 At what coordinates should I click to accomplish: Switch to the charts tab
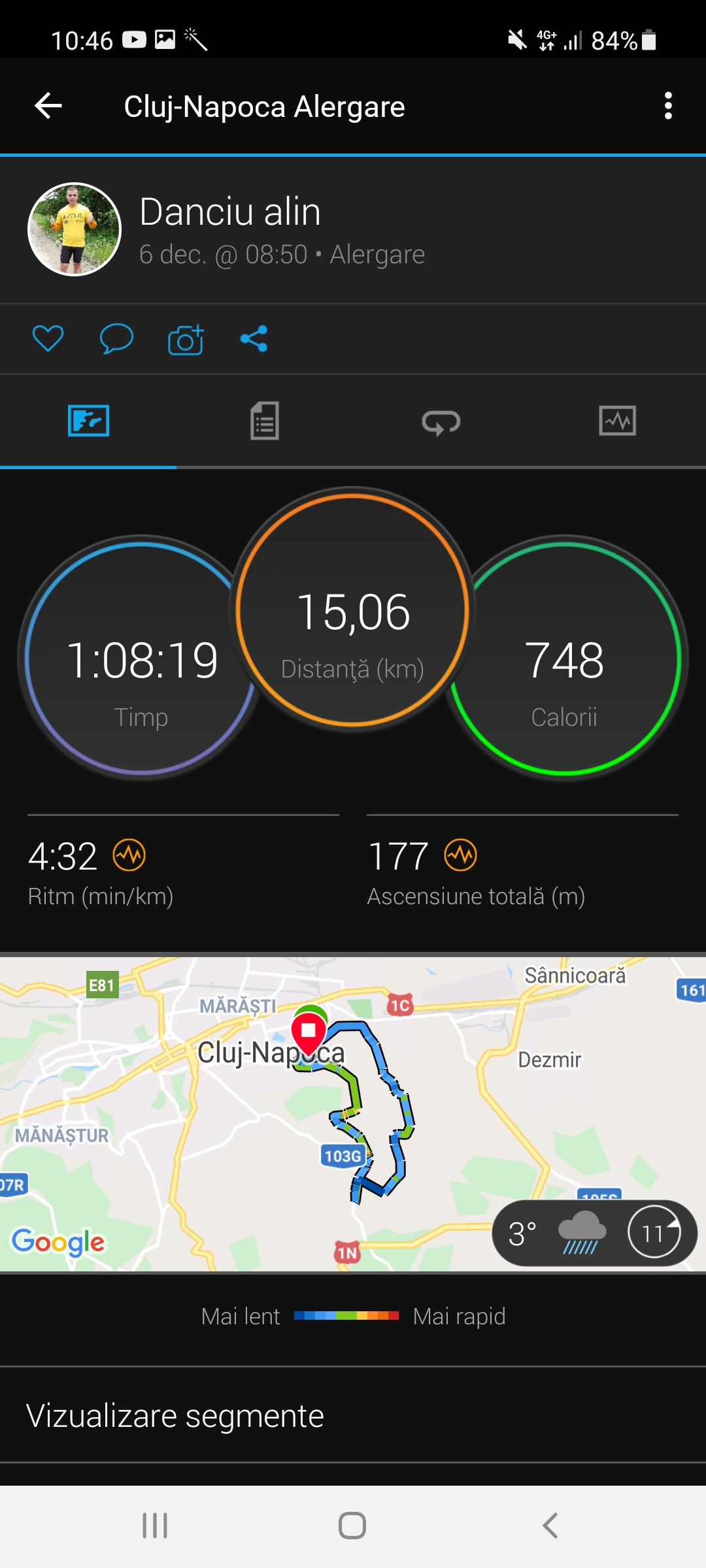pyautogui.click(x=617, y=421)
